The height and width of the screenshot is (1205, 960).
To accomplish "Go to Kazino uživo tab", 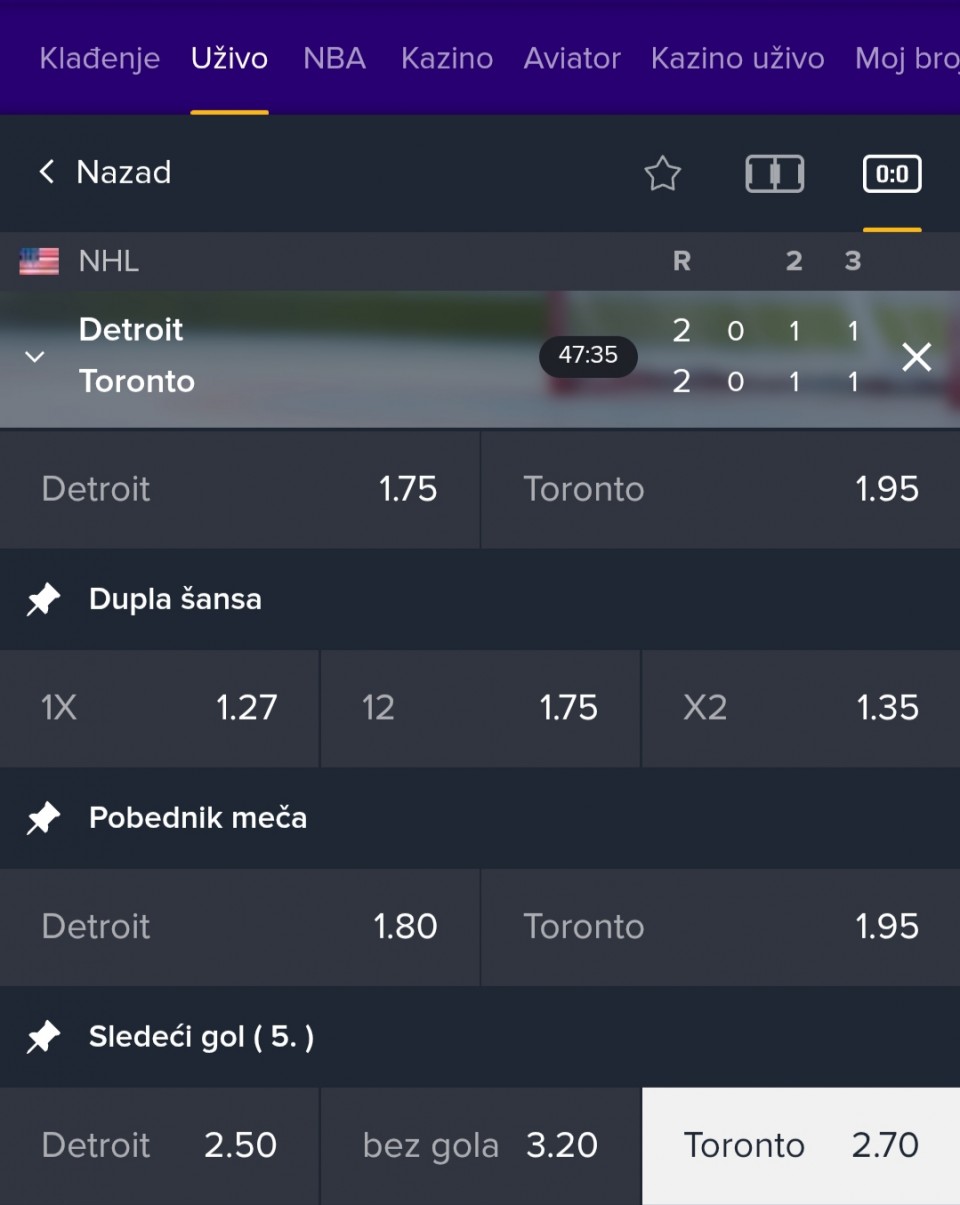I will (x=737, y=58).
